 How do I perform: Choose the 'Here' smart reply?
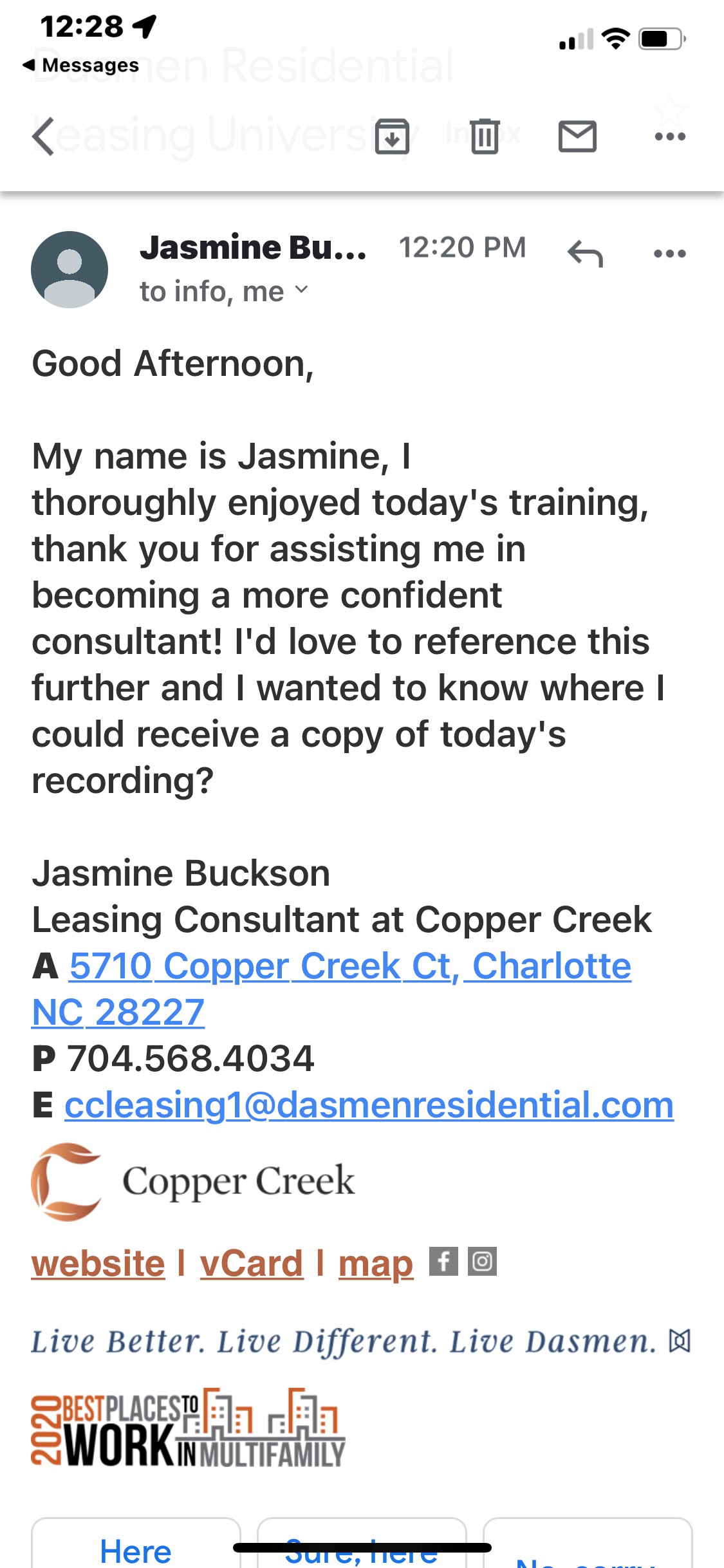136,1550
